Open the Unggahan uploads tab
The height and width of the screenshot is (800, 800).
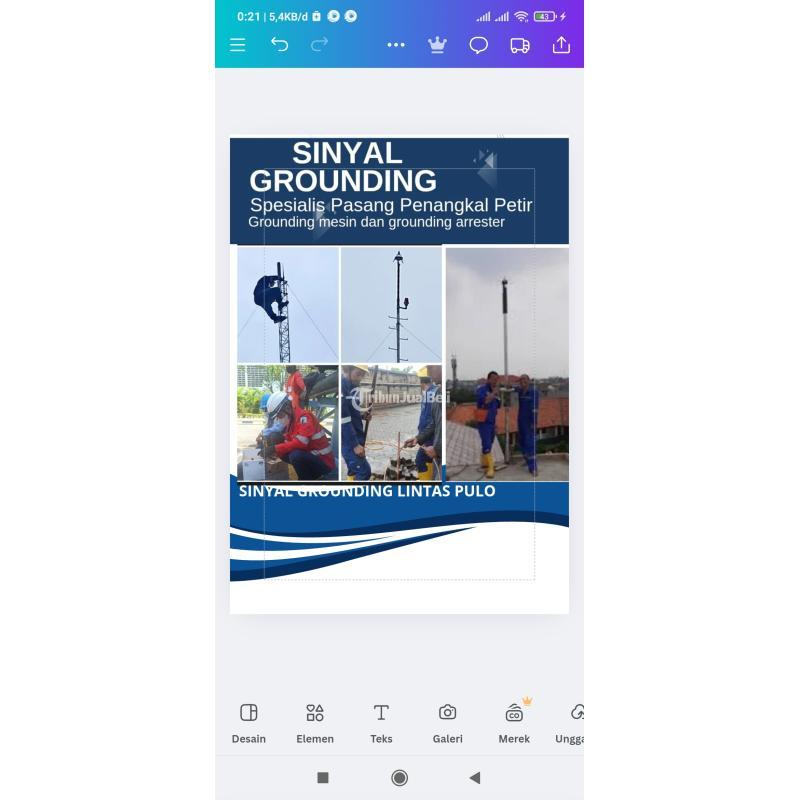click(573, 723)
